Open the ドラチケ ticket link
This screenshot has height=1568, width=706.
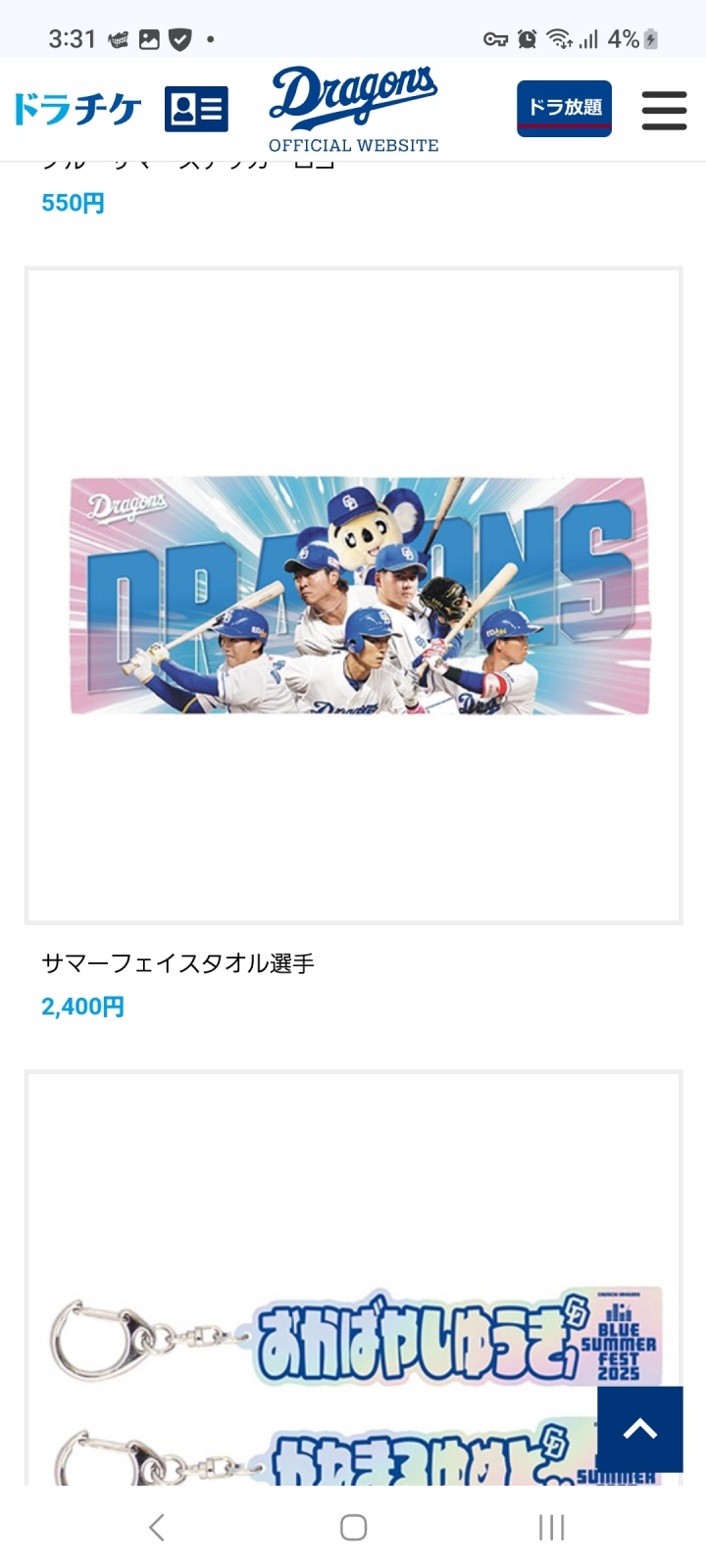[77, 110]
